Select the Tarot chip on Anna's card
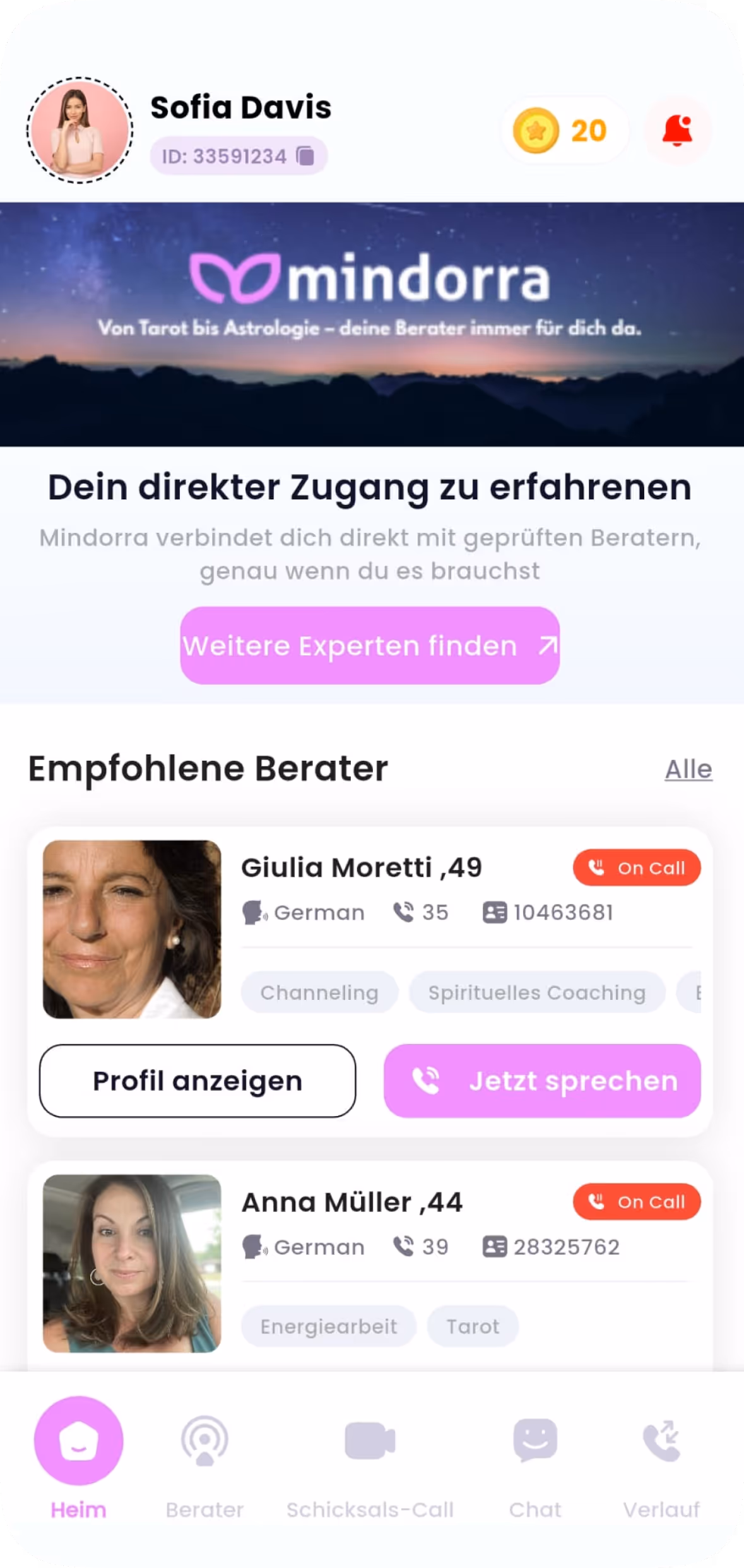 point(473,1326)
